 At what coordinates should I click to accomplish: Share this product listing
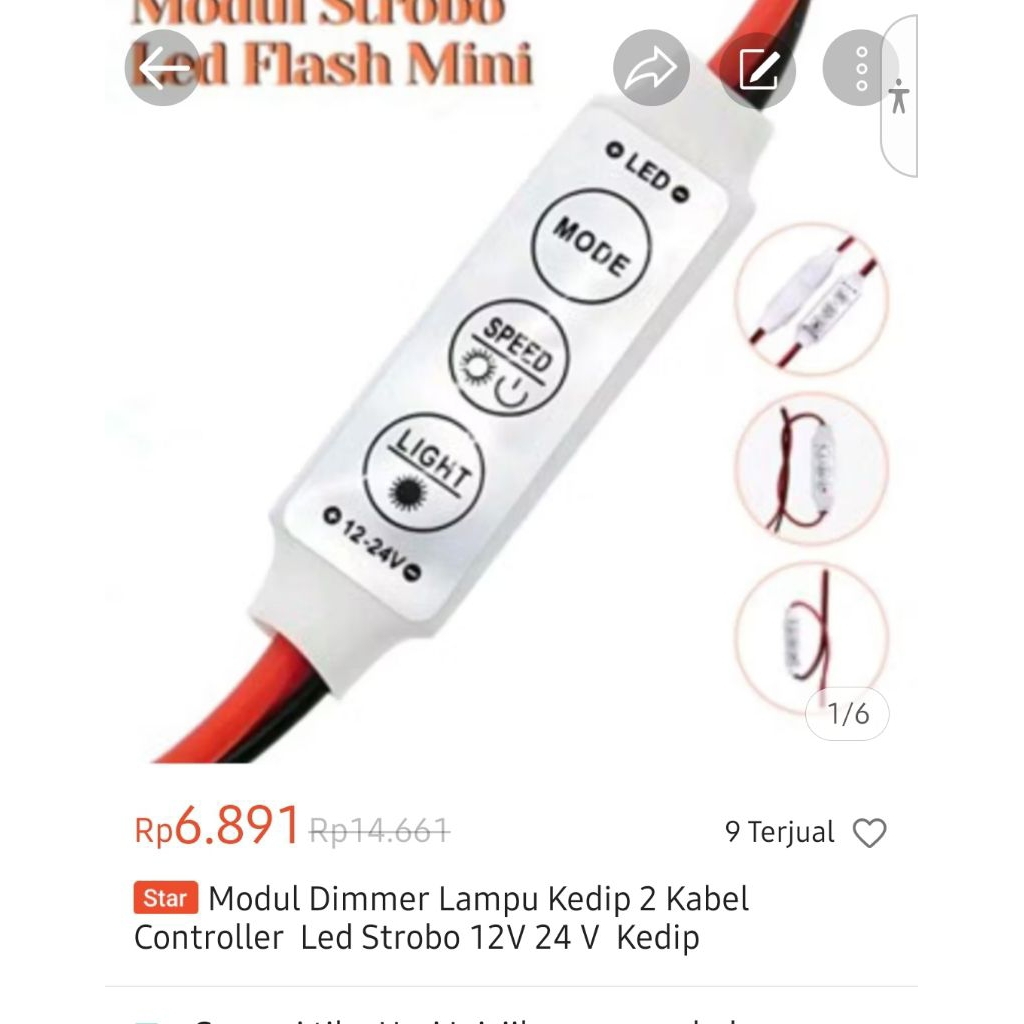pyautogui.click(x=651, y=68)
